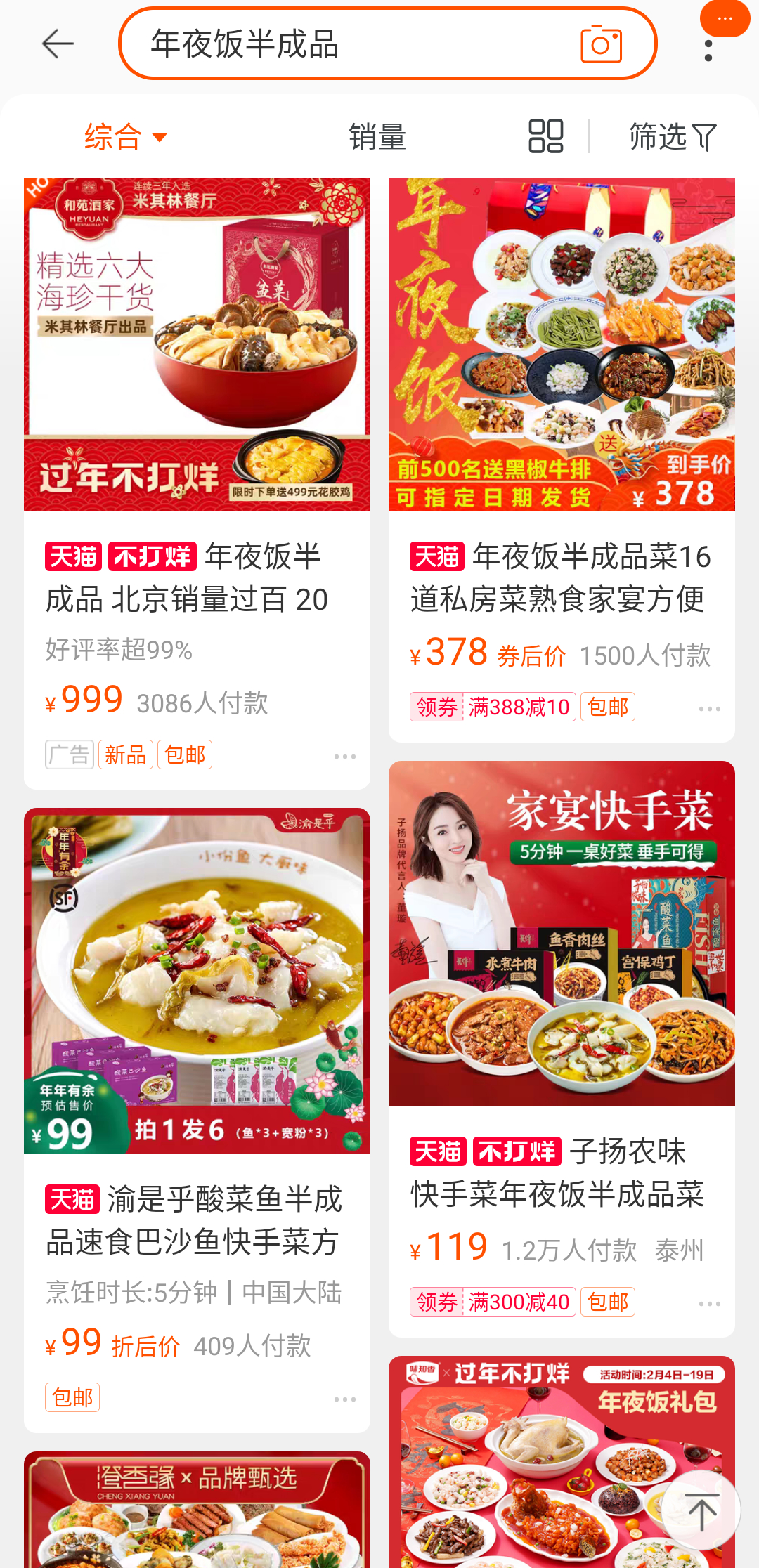Go back using the arrow icon
759x1568 pixels.
[58, 44]
